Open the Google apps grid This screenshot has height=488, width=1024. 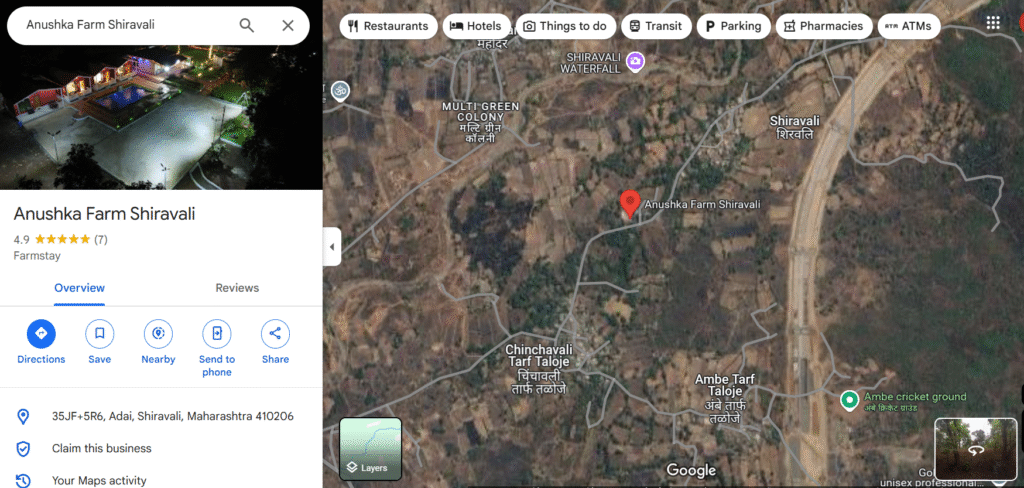(993, 22)
